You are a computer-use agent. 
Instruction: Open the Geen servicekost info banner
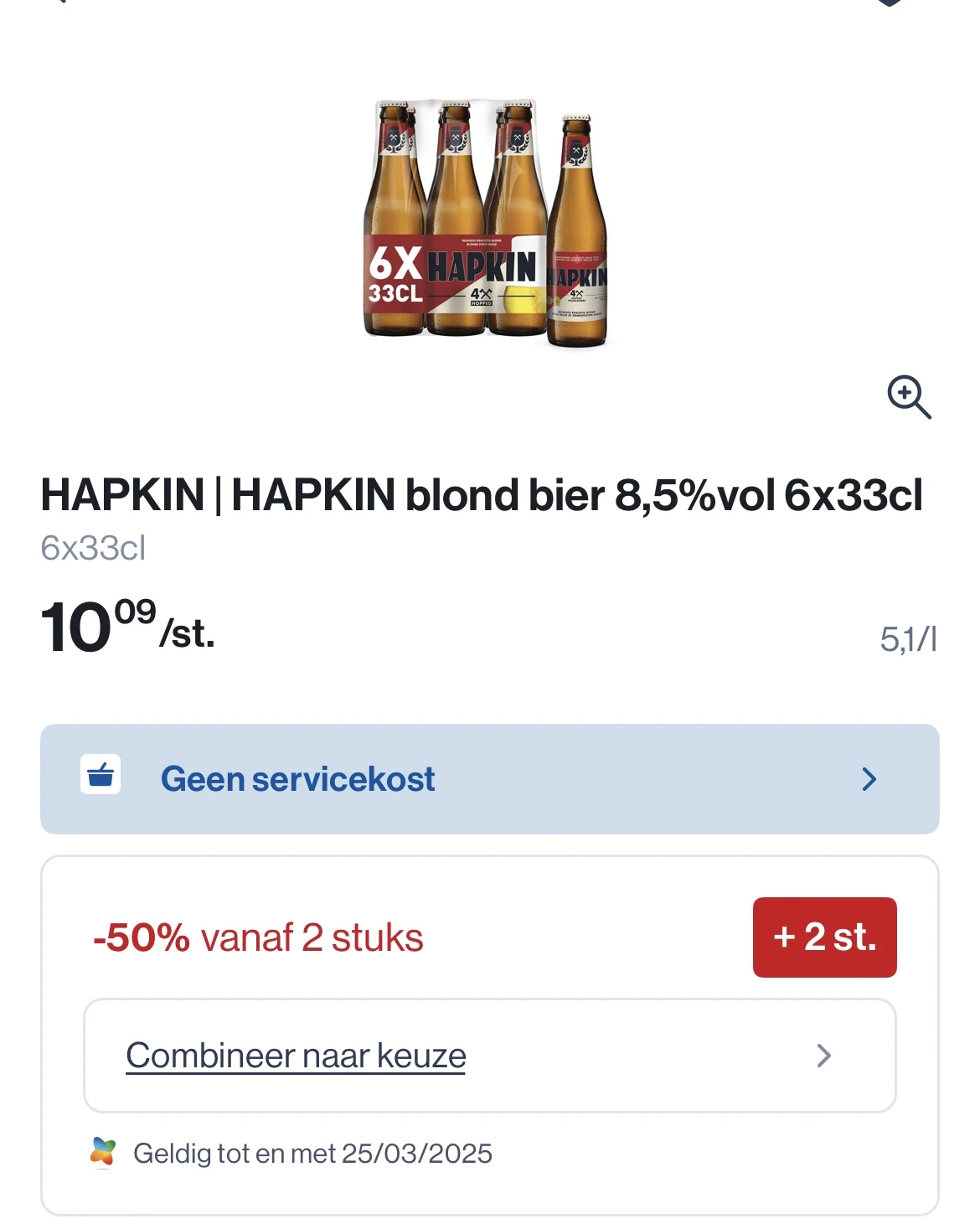[x=489, y=779]
